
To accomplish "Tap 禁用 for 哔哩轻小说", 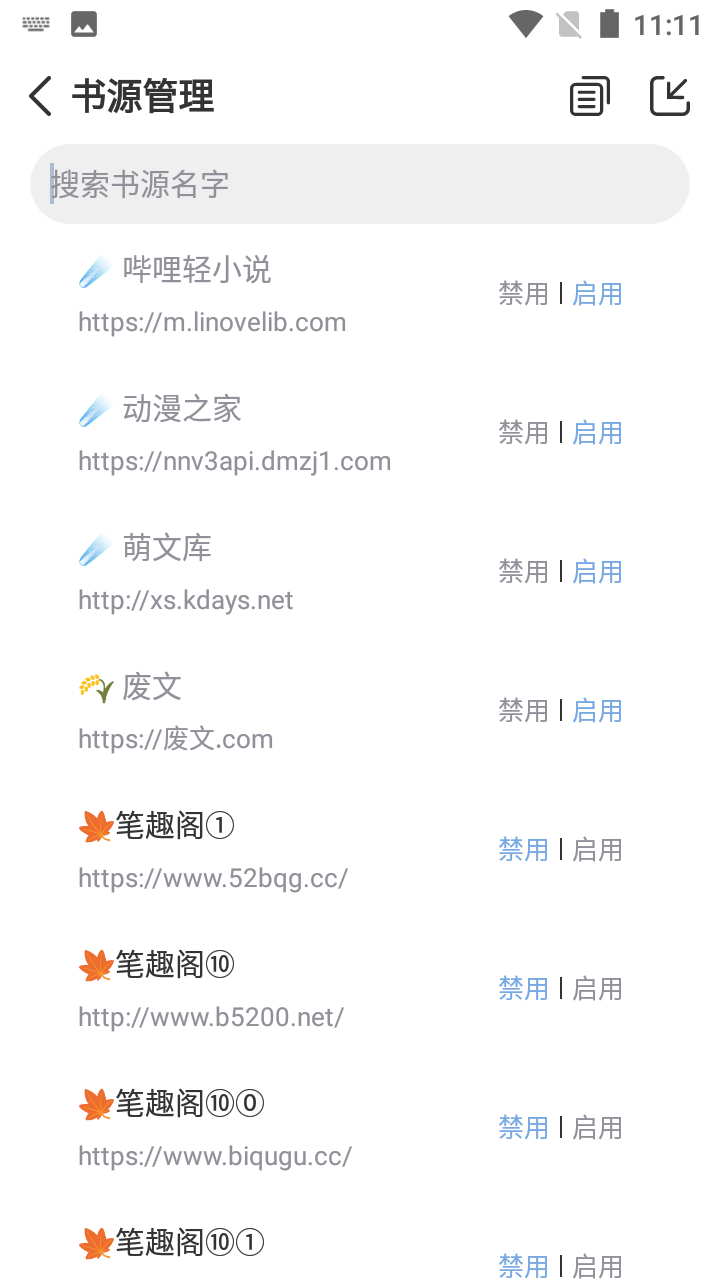I will [524, 294].
